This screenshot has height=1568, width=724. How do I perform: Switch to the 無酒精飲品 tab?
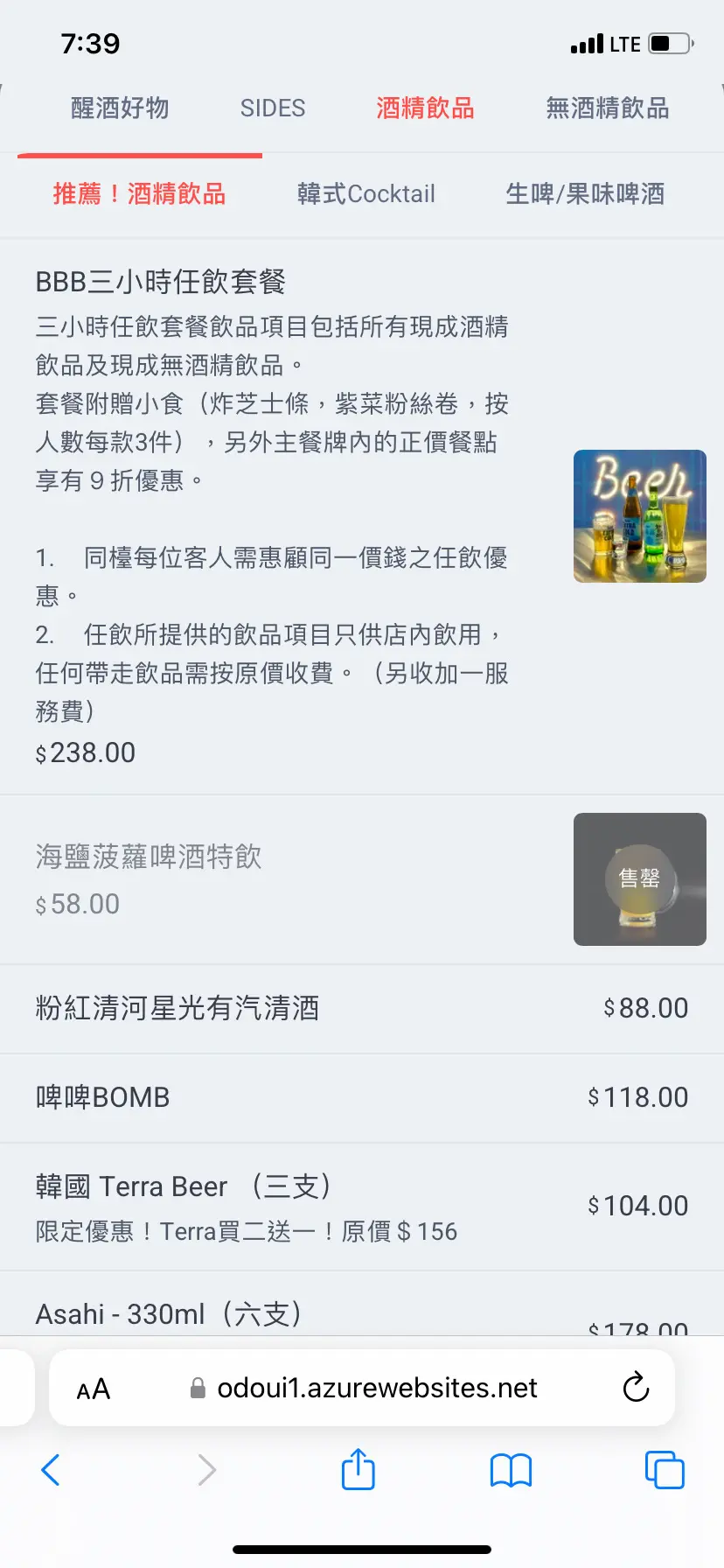[608, 108]
